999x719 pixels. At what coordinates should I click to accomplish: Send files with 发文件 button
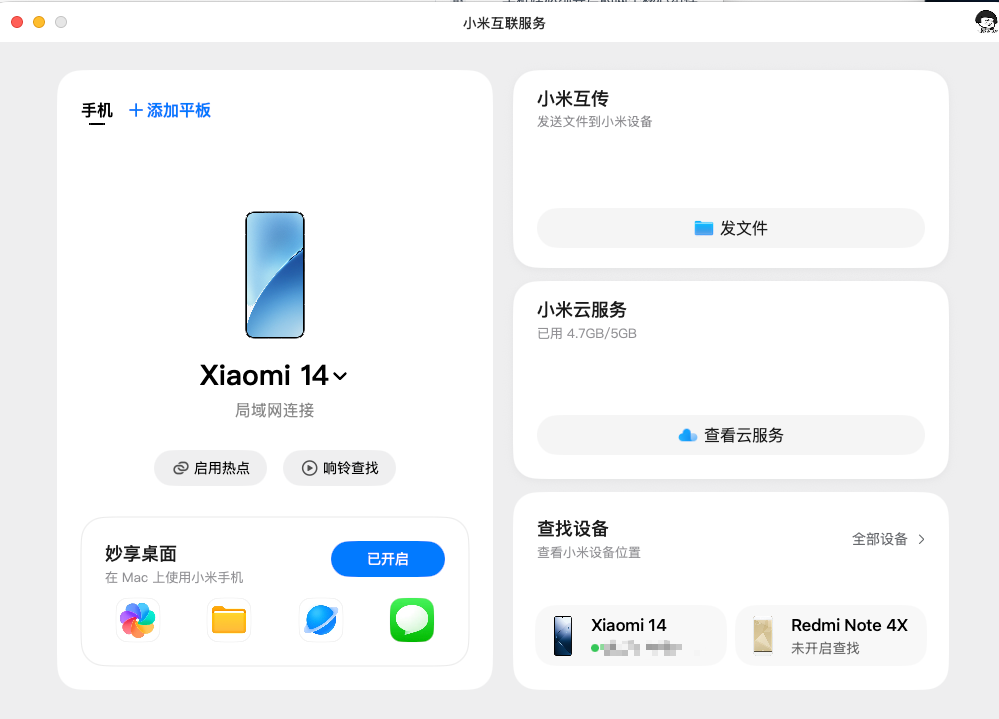730,228
